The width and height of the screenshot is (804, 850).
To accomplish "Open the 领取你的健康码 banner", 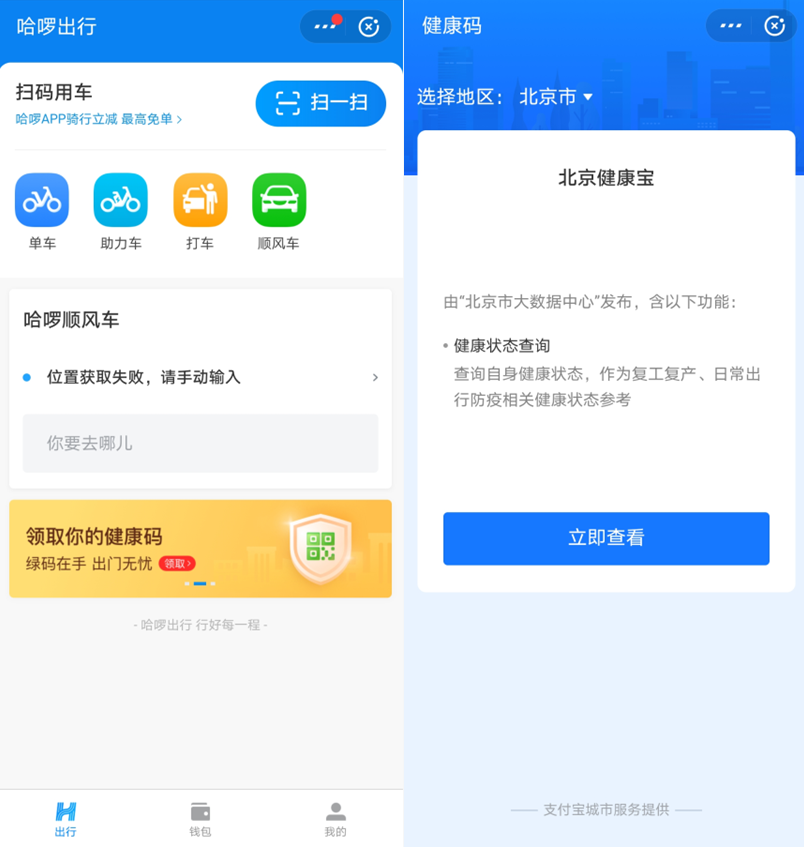I will [x=200, y=549].
